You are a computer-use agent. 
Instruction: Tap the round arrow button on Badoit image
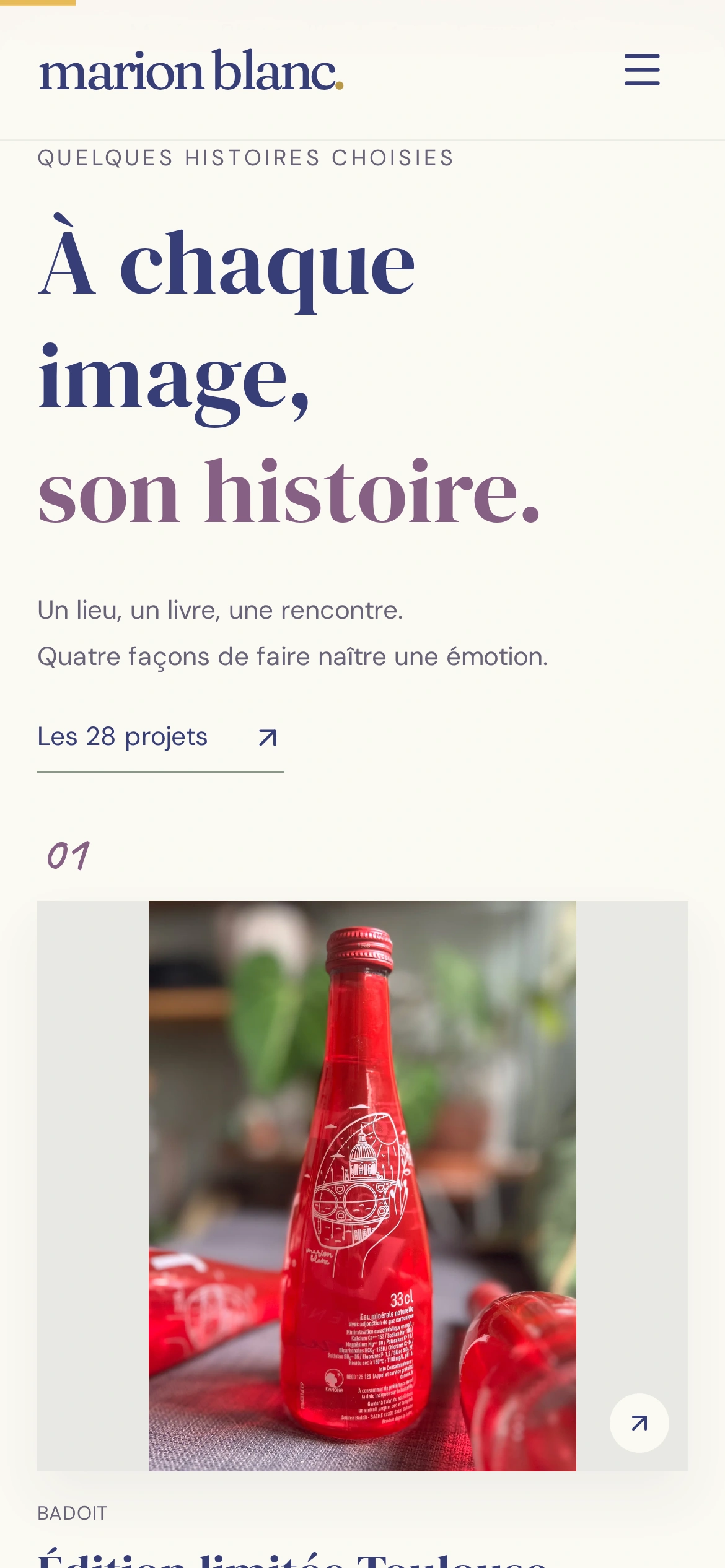(639, 1423)
